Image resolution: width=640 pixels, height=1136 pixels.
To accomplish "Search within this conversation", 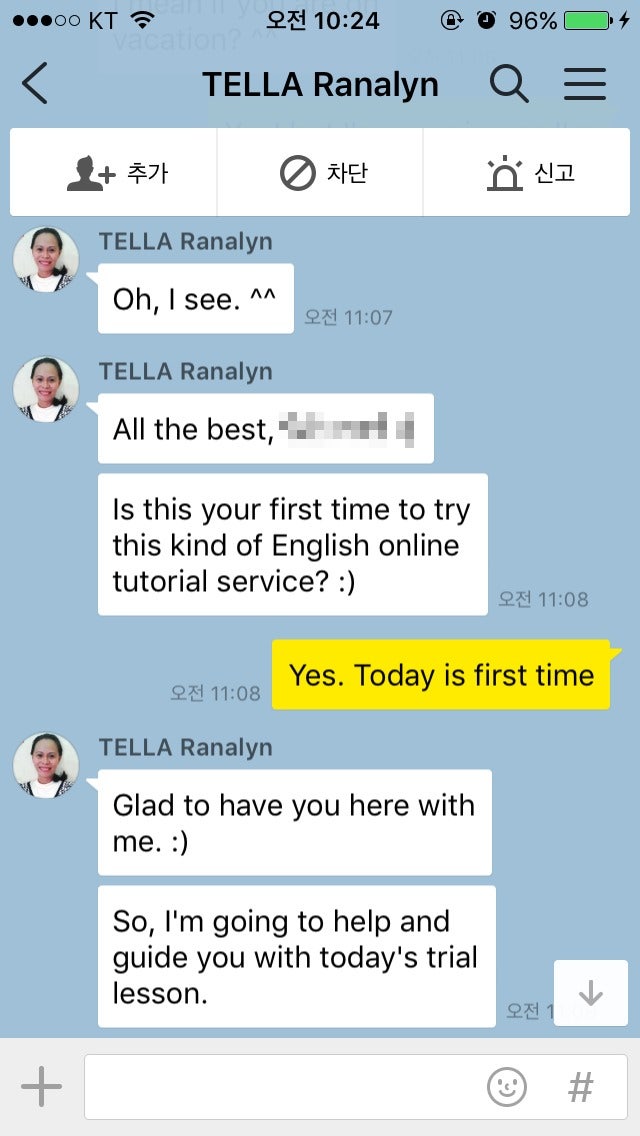I will pyautogui.click(x=509, y=83).
